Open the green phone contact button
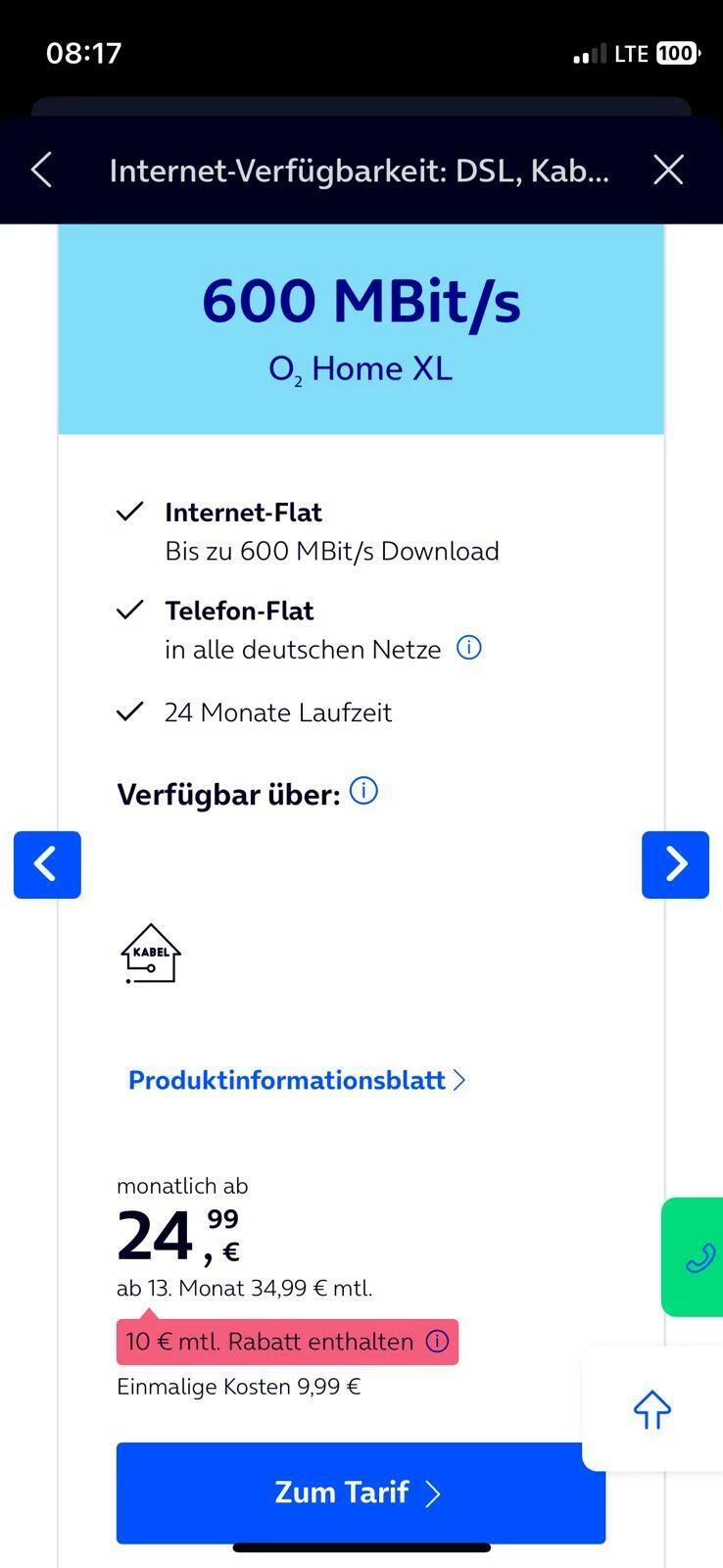 click(x=698, y=1257)
